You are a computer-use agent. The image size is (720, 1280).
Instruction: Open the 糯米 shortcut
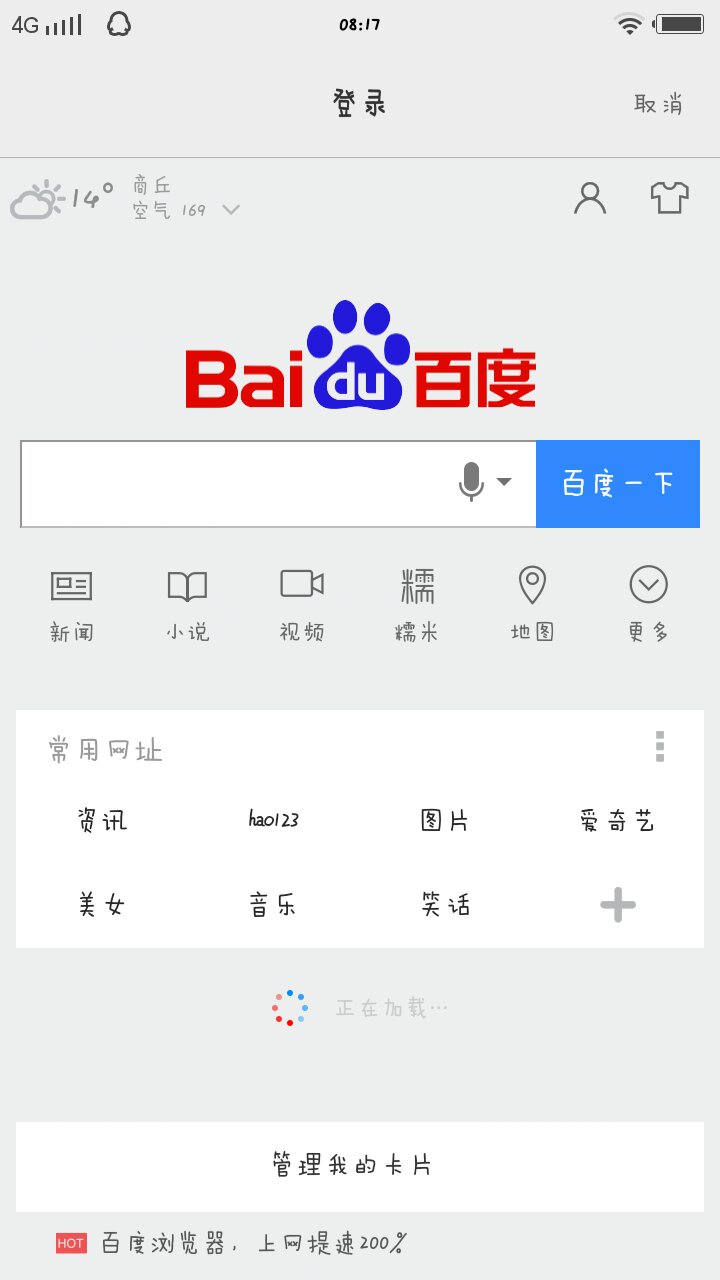coord(417,605)
